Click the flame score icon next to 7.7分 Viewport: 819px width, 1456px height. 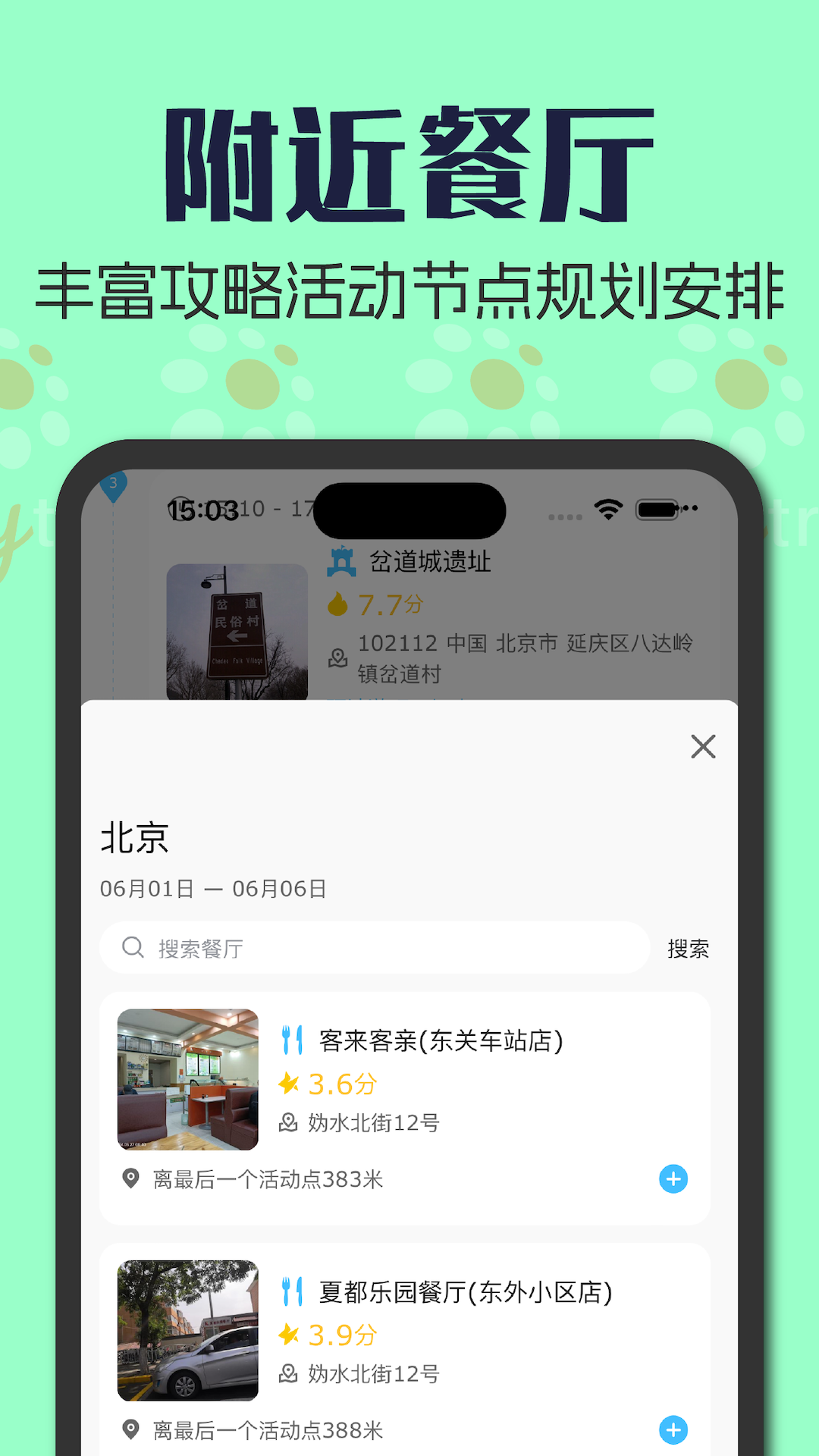coord(339,605)
